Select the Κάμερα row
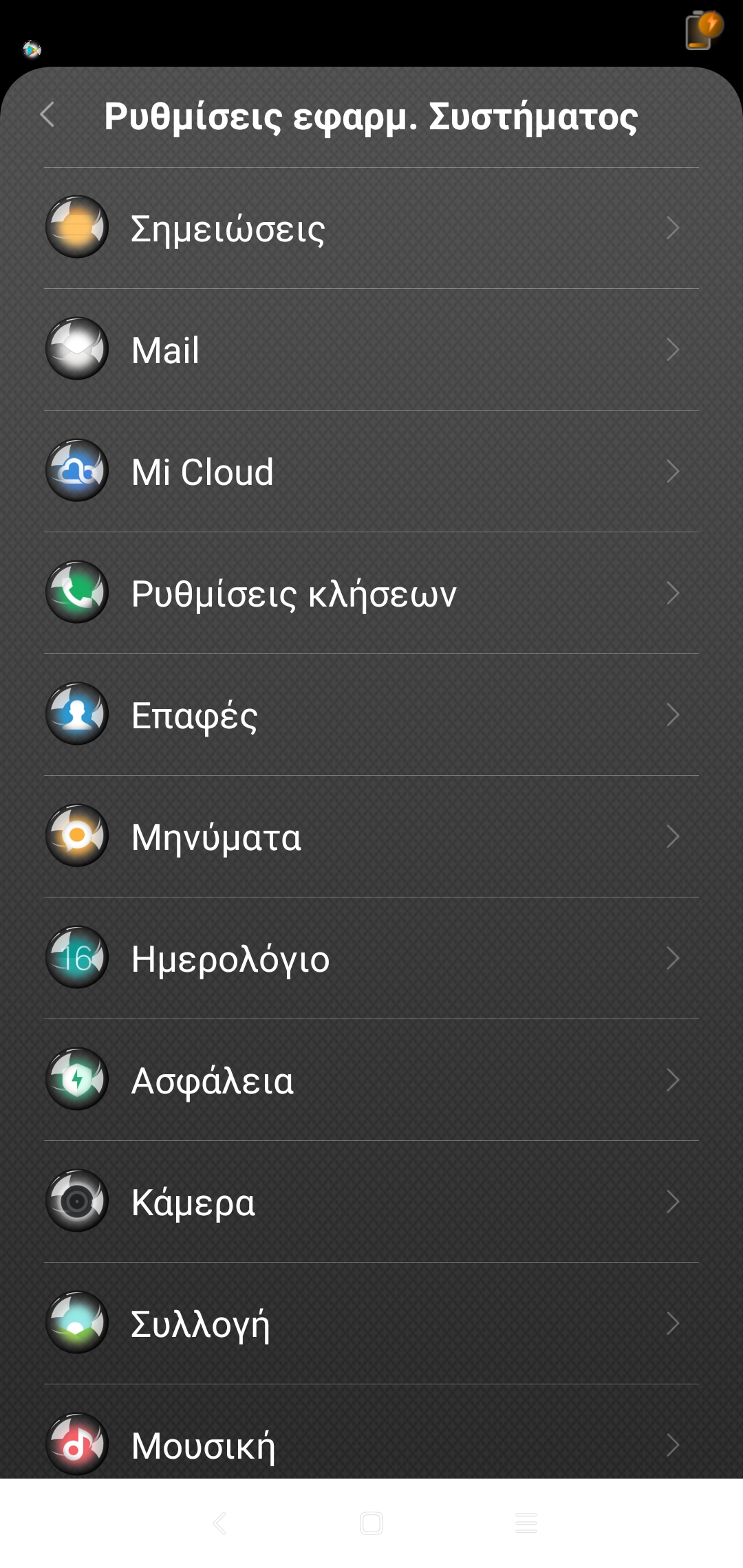743x1568 pixels. point(371,1202)
